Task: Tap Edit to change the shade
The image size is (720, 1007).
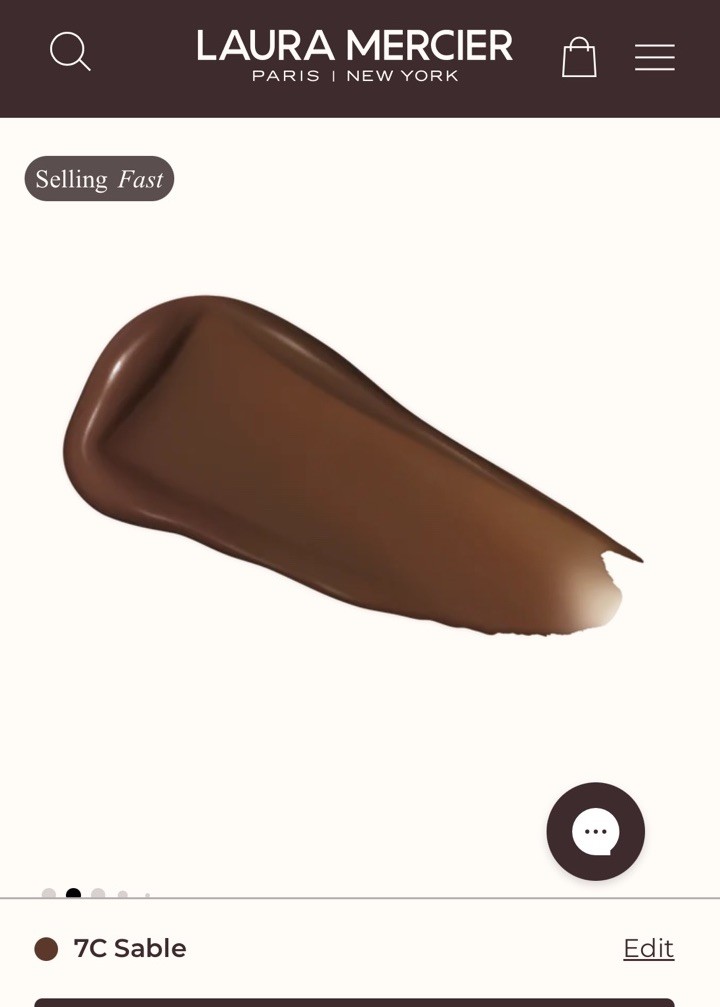Action: click(648, 948)
